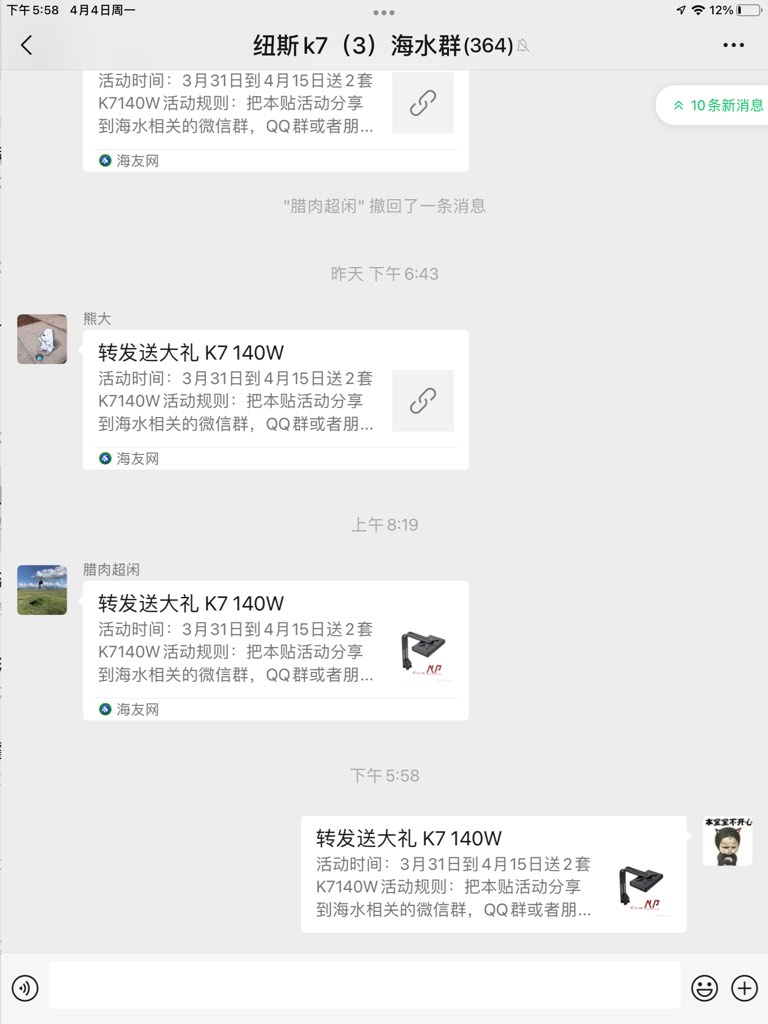Open the emoji sticker panel
768x1024 pixels.
click(x=705, y=988)
